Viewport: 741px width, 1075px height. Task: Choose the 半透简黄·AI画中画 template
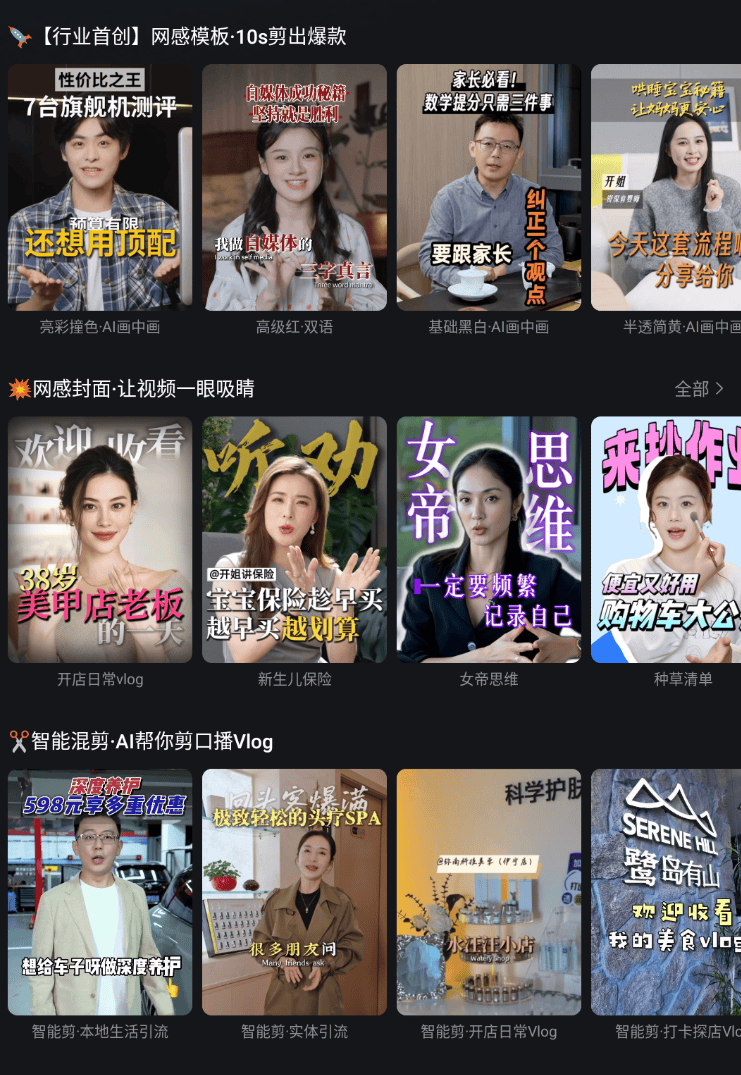[666, 188]
